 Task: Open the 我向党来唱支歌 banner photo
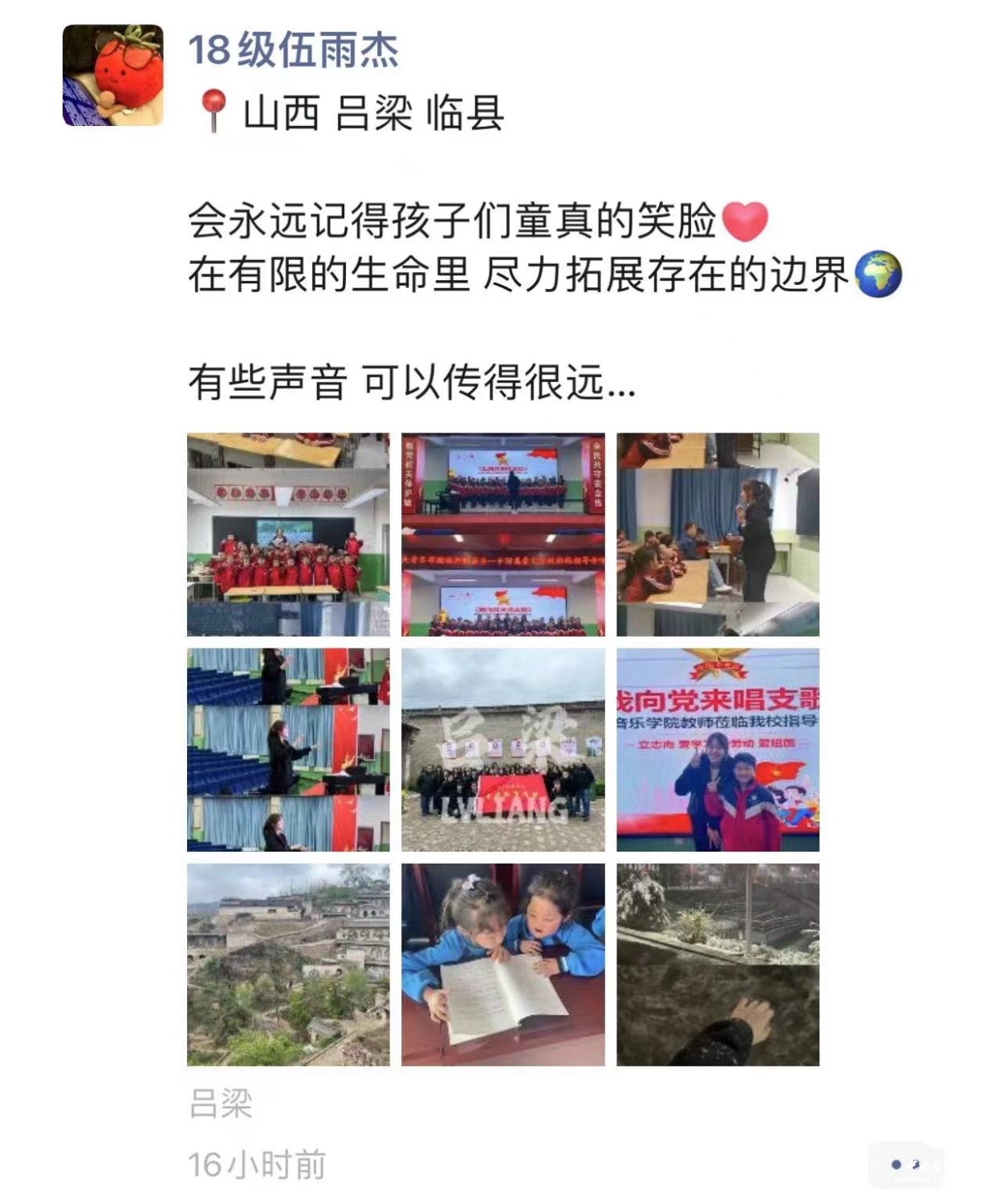(718, 750)
